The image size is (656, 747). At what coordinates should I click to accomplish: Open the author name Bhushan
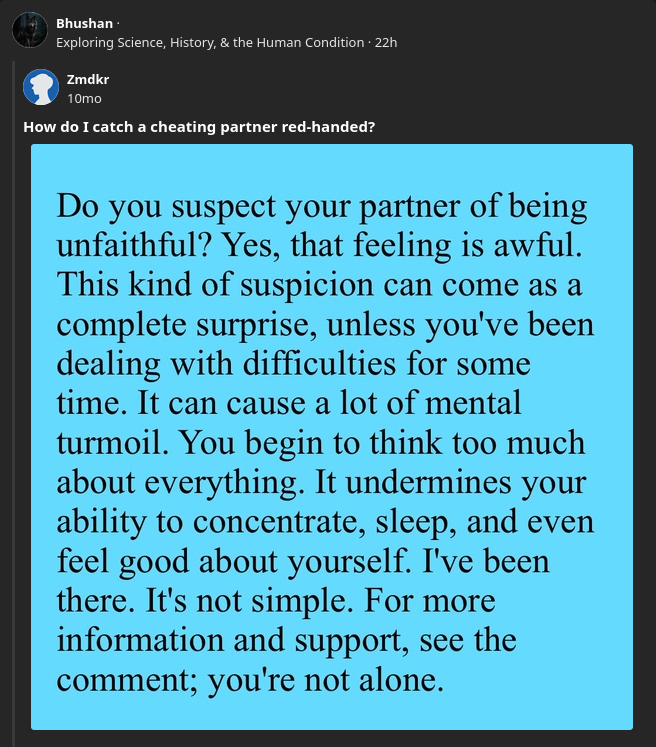pos(84,23)
